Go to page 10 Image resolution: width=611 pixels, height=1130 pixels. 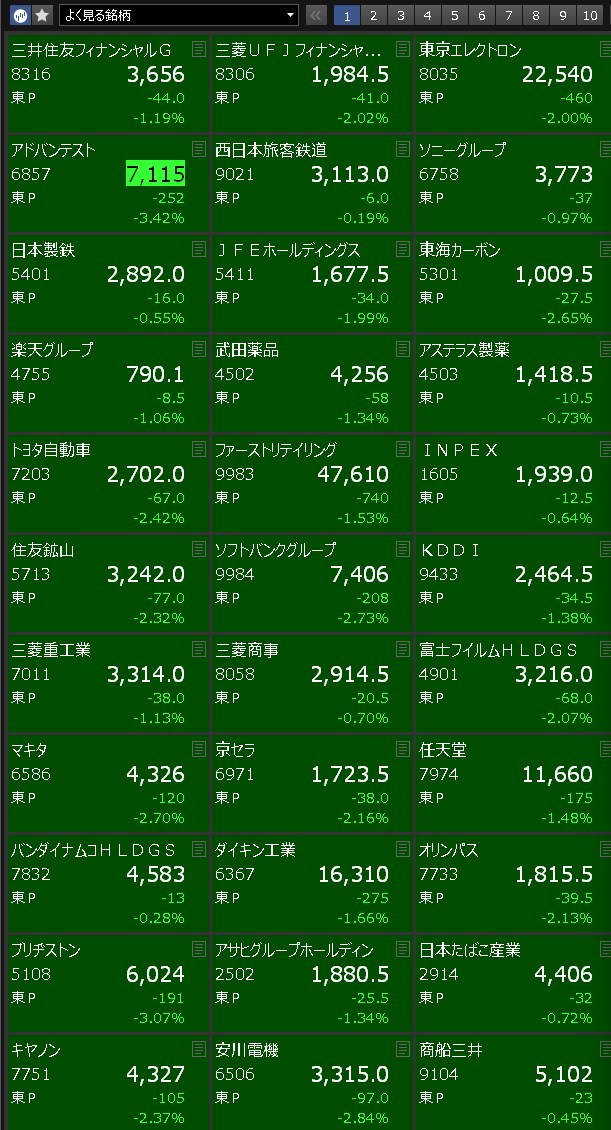590,15
